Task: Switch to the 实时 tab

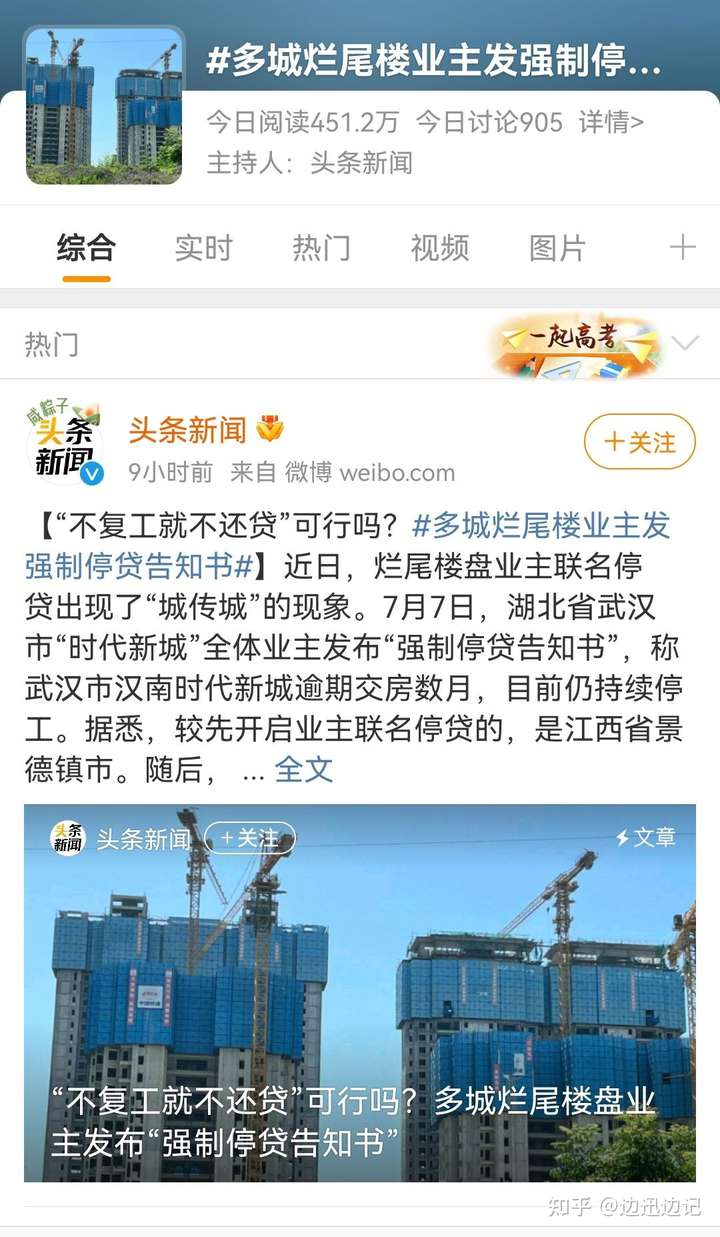Action: pos(203,248)
